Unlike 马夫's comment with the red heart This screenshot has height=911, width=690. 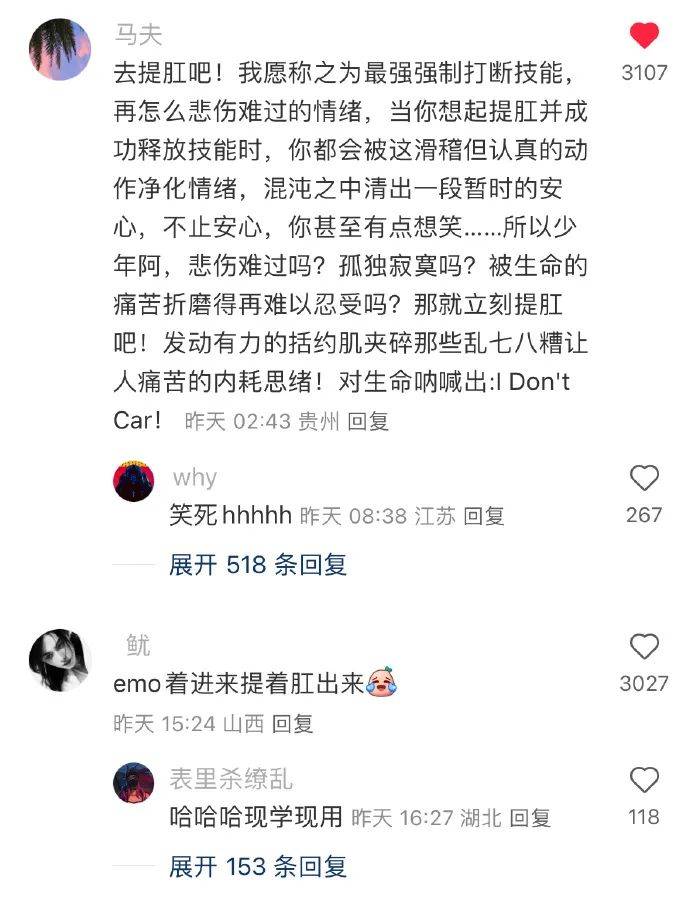644,37
